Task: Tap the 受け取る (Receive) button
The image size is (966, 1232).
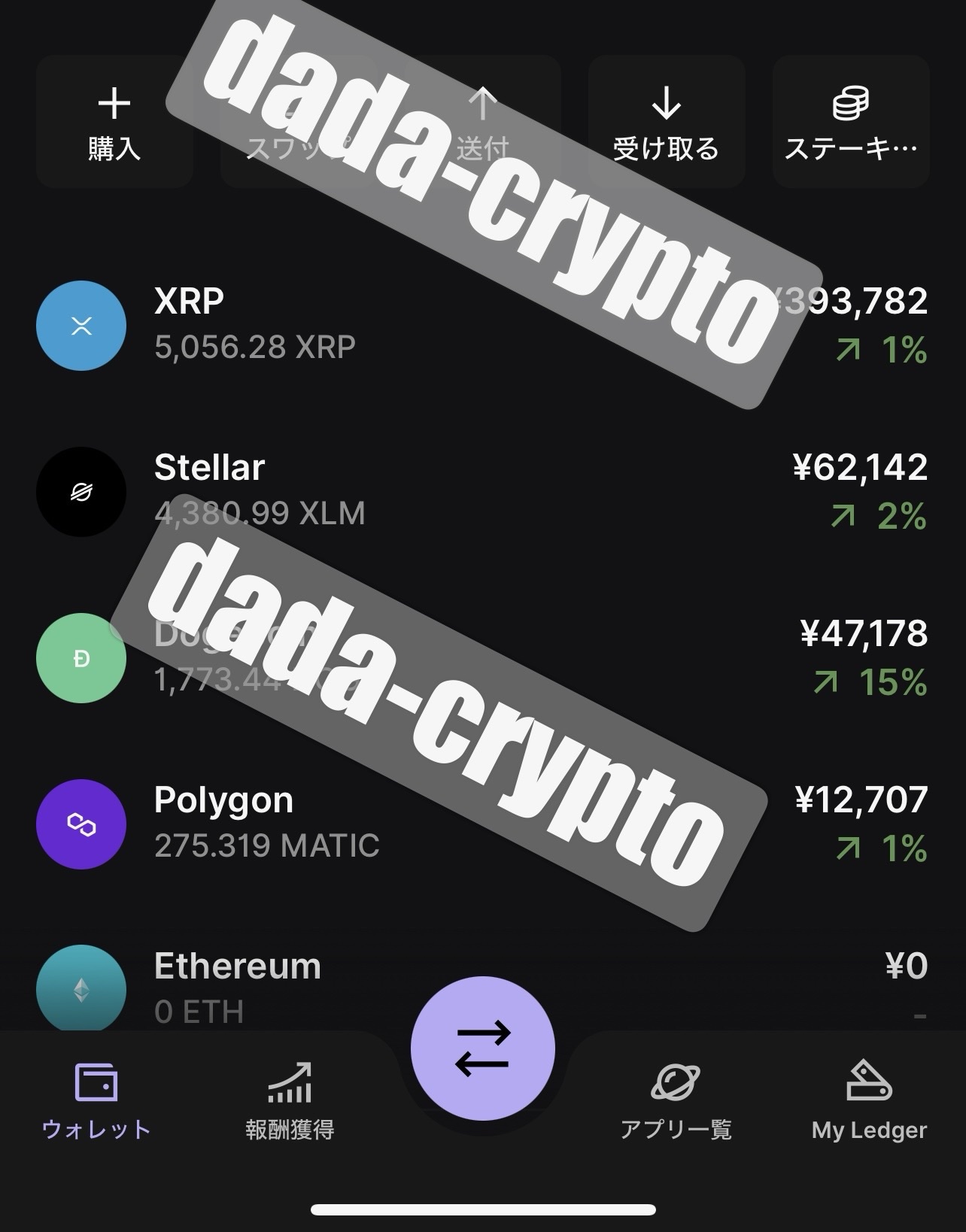Action: [666, 122]
